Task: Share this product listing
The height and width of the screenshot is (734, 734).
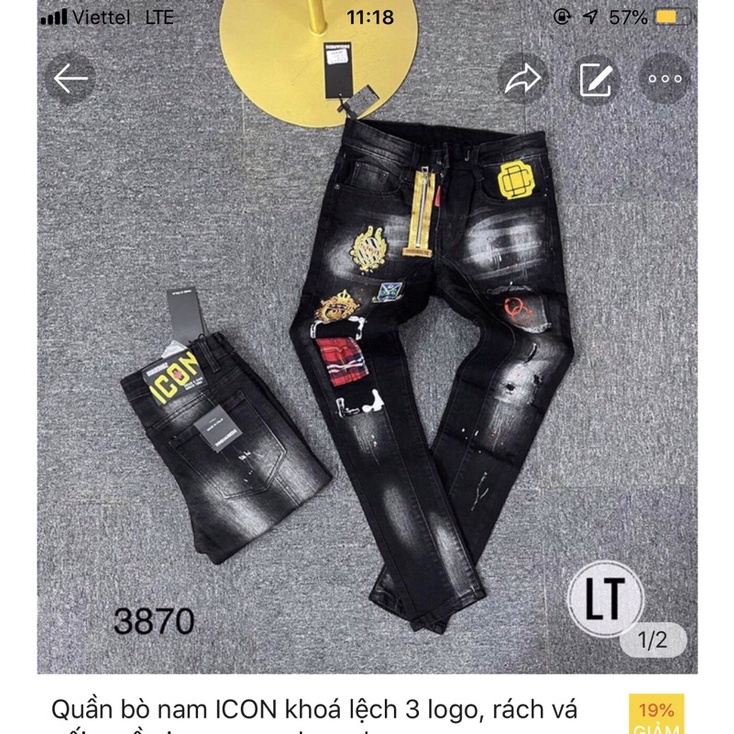Action: [523, 80]
